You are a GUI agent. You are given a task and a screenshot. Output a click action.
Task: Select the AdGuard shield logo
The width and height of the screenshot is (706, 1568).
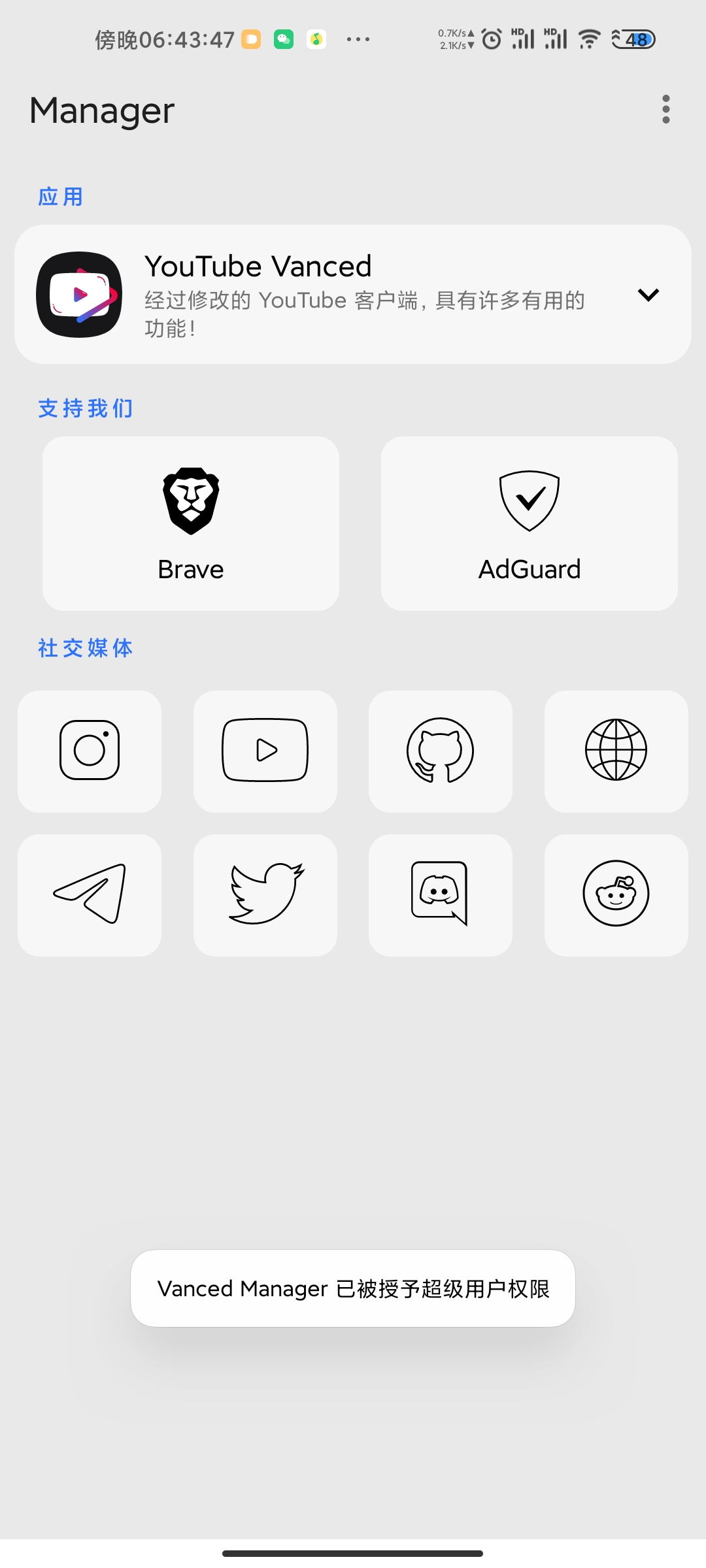529,500
